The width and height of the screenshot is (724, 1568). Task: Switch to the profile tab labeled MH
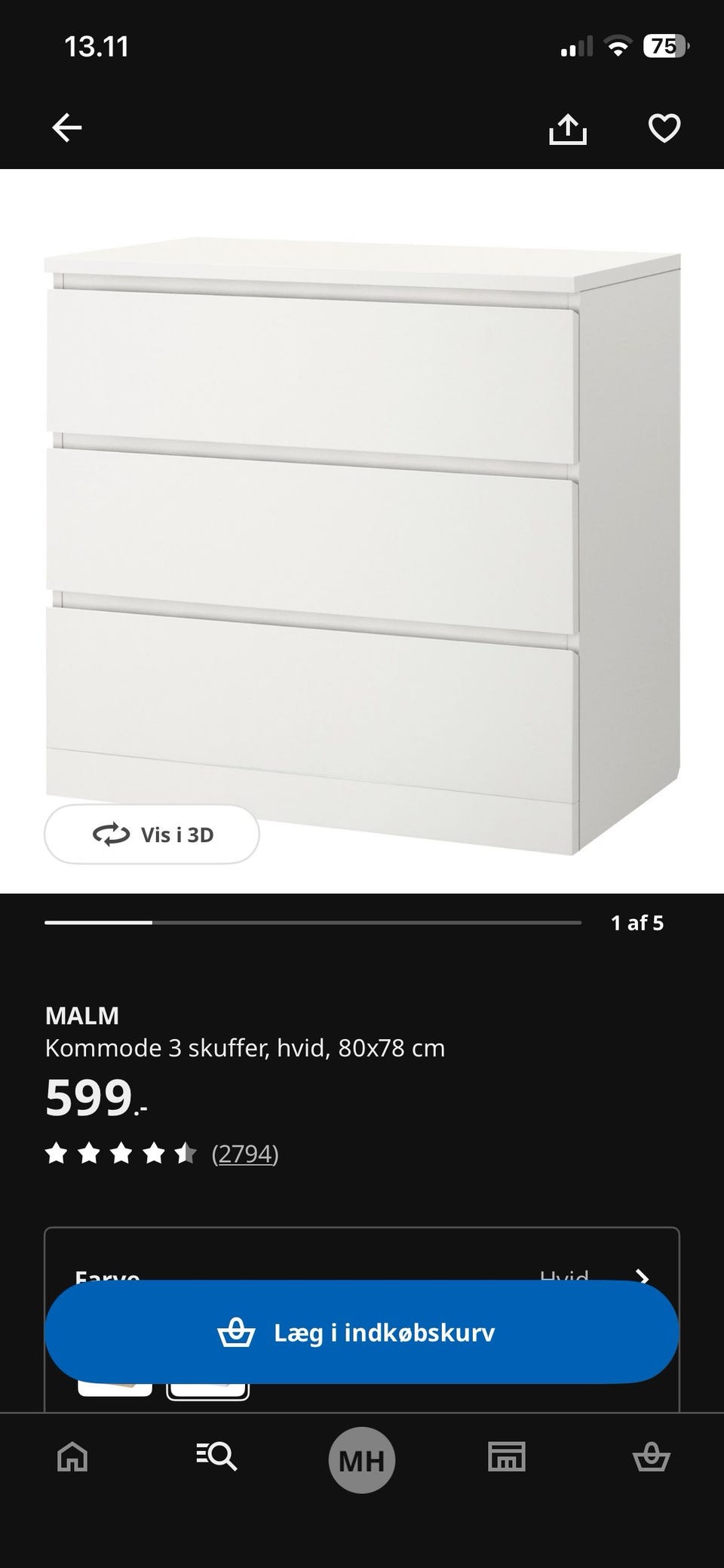click(362, 1458)
